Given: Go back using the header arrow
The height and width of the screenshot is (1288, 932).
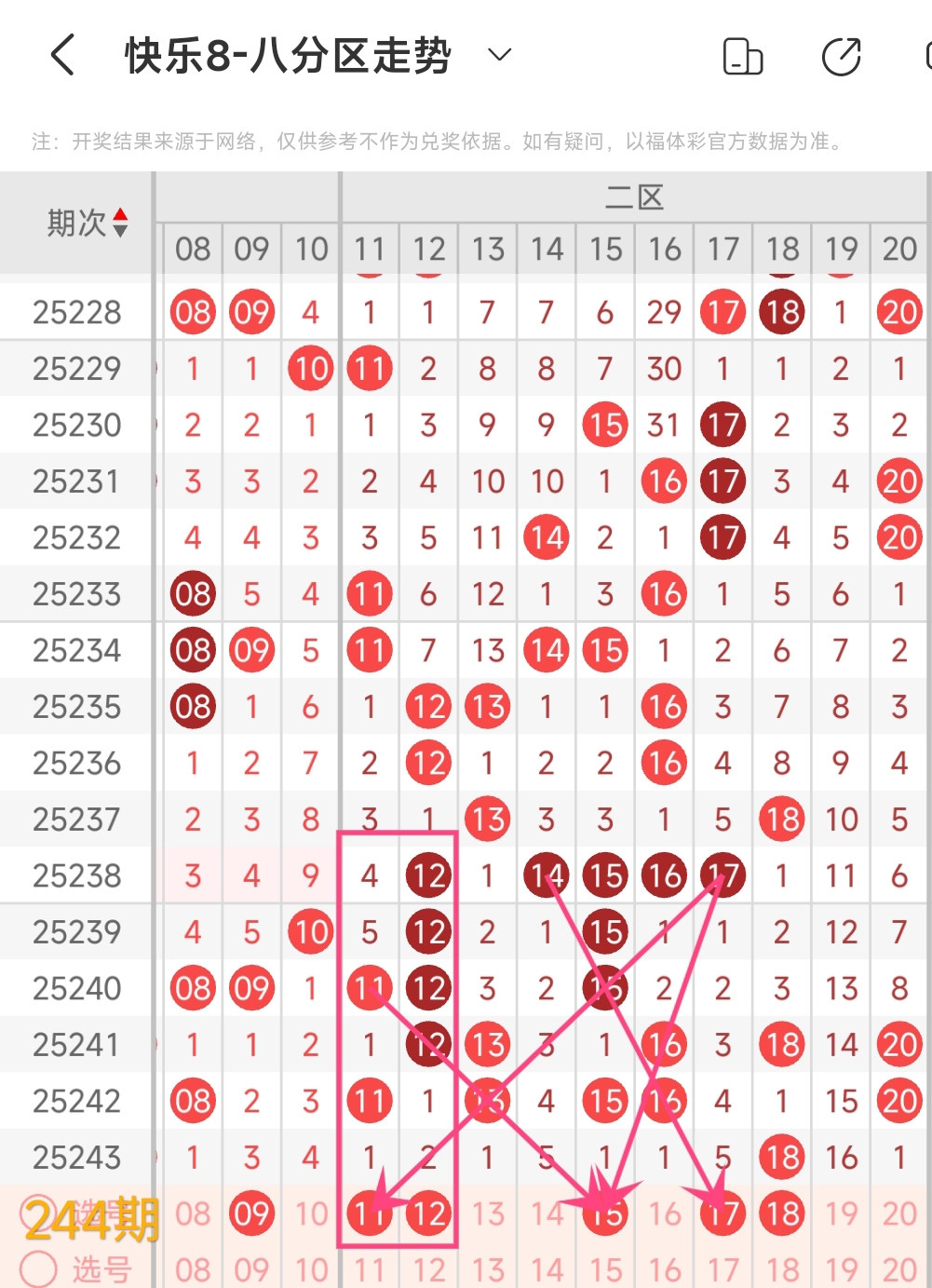Looking at the screenshot, I should [63, 55].
